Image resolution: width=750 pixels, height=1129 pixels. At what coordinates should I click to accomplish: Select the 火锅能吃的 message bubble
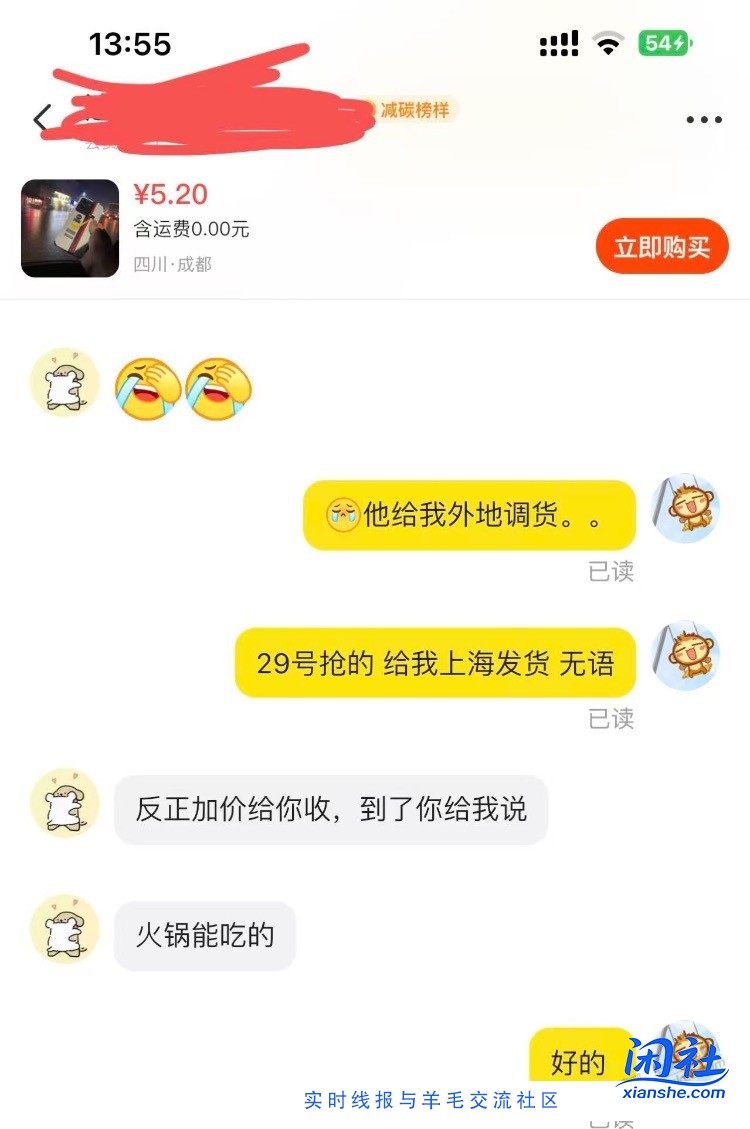(205, 935)
